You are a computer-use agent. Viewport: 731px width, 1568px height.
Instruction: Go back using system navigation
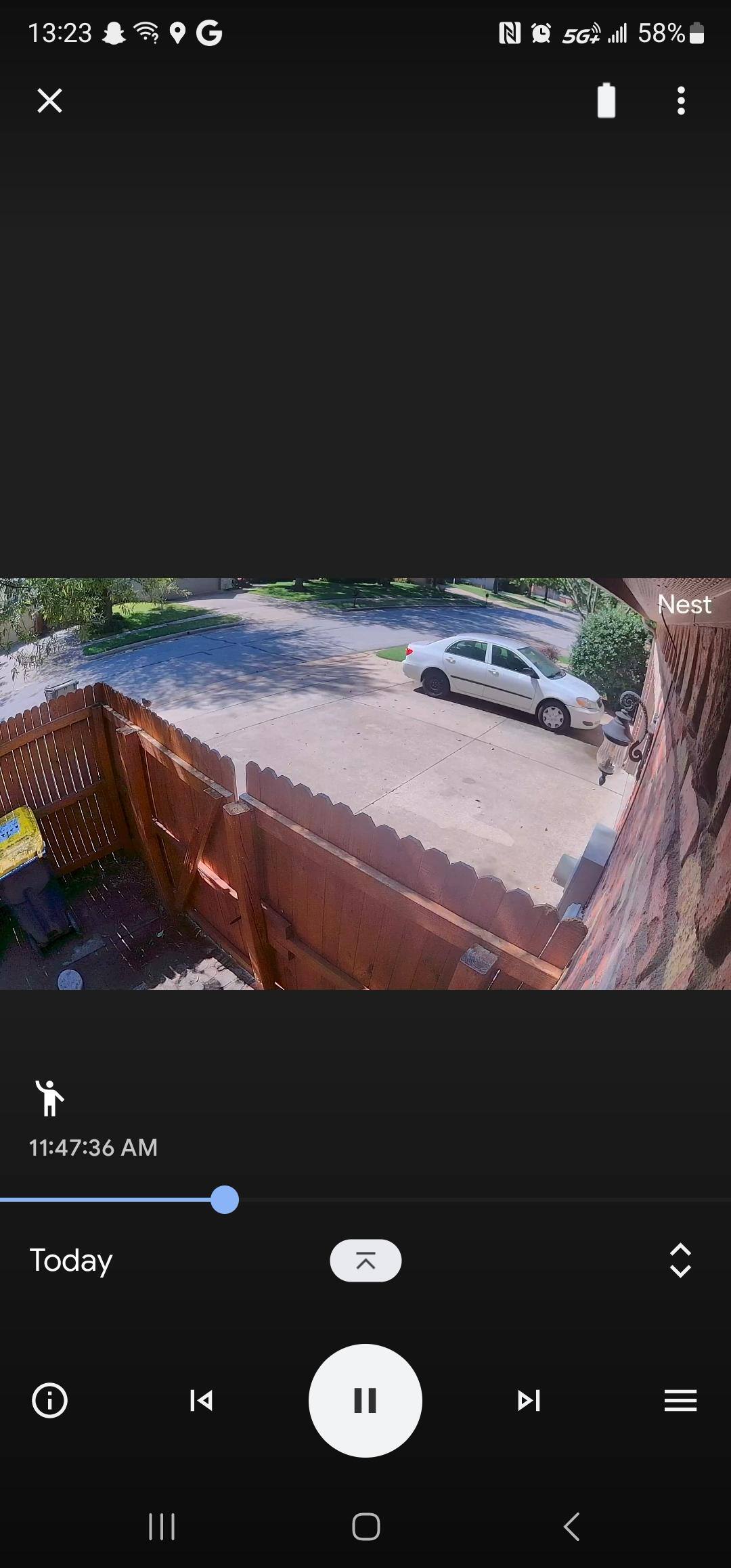(572, 1527)
